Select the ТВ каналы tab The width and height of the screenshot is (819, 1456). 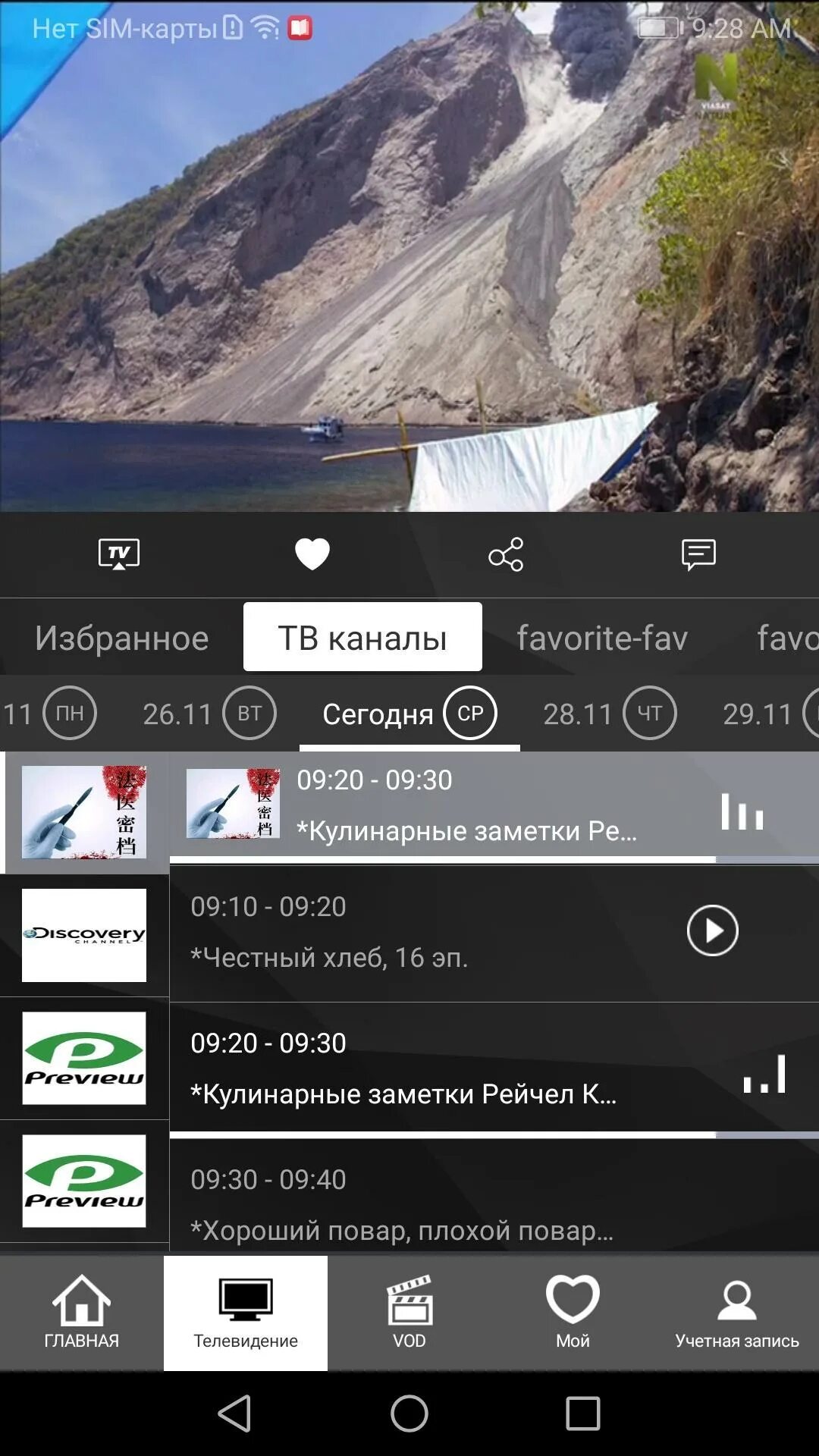[x=362, y=638]
